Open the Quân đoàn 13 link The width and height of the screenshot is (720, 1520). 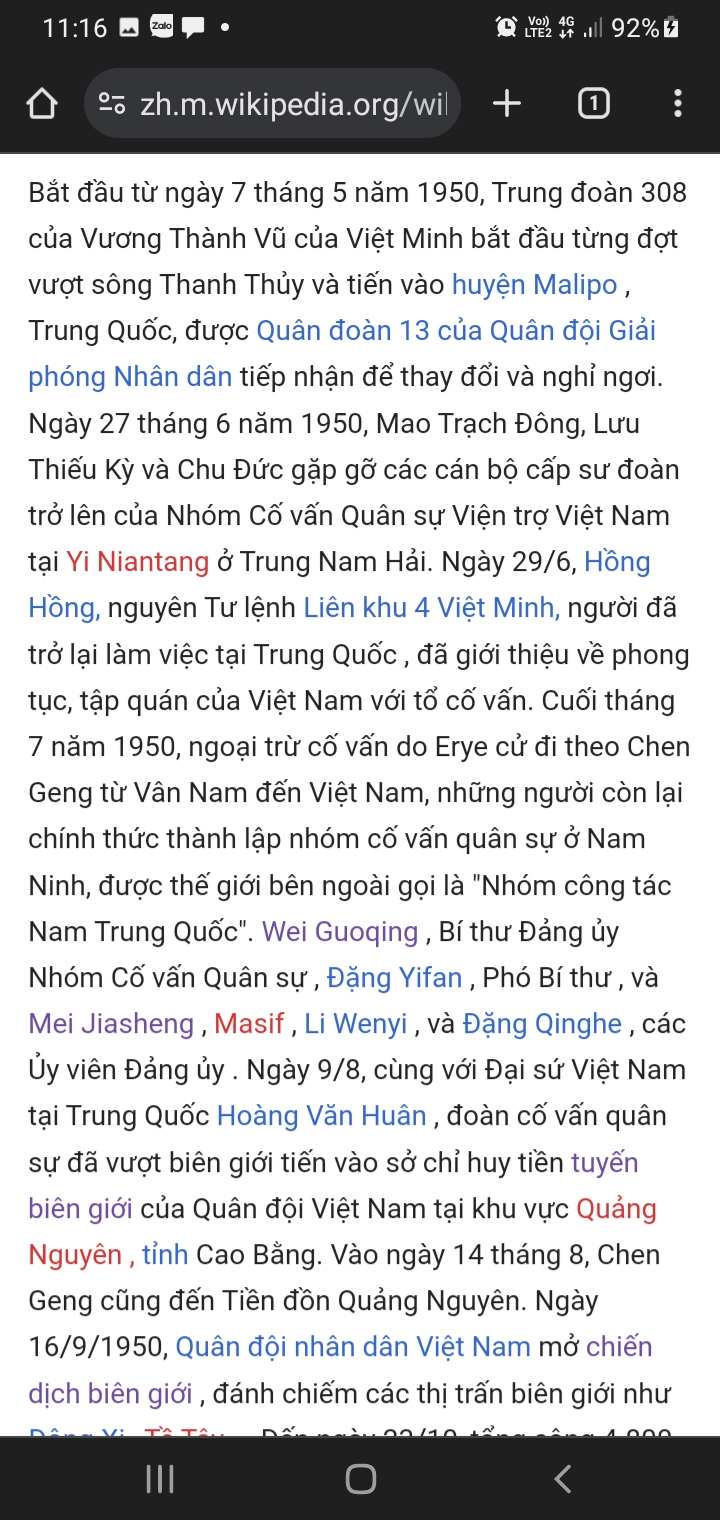click(x=456, y=331)
